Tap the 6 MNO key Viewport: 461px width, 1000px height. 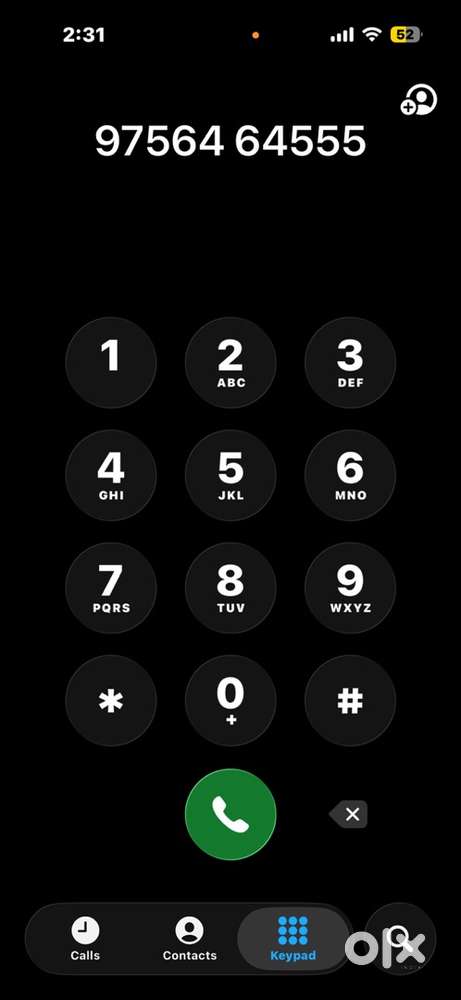coord(350,475)
